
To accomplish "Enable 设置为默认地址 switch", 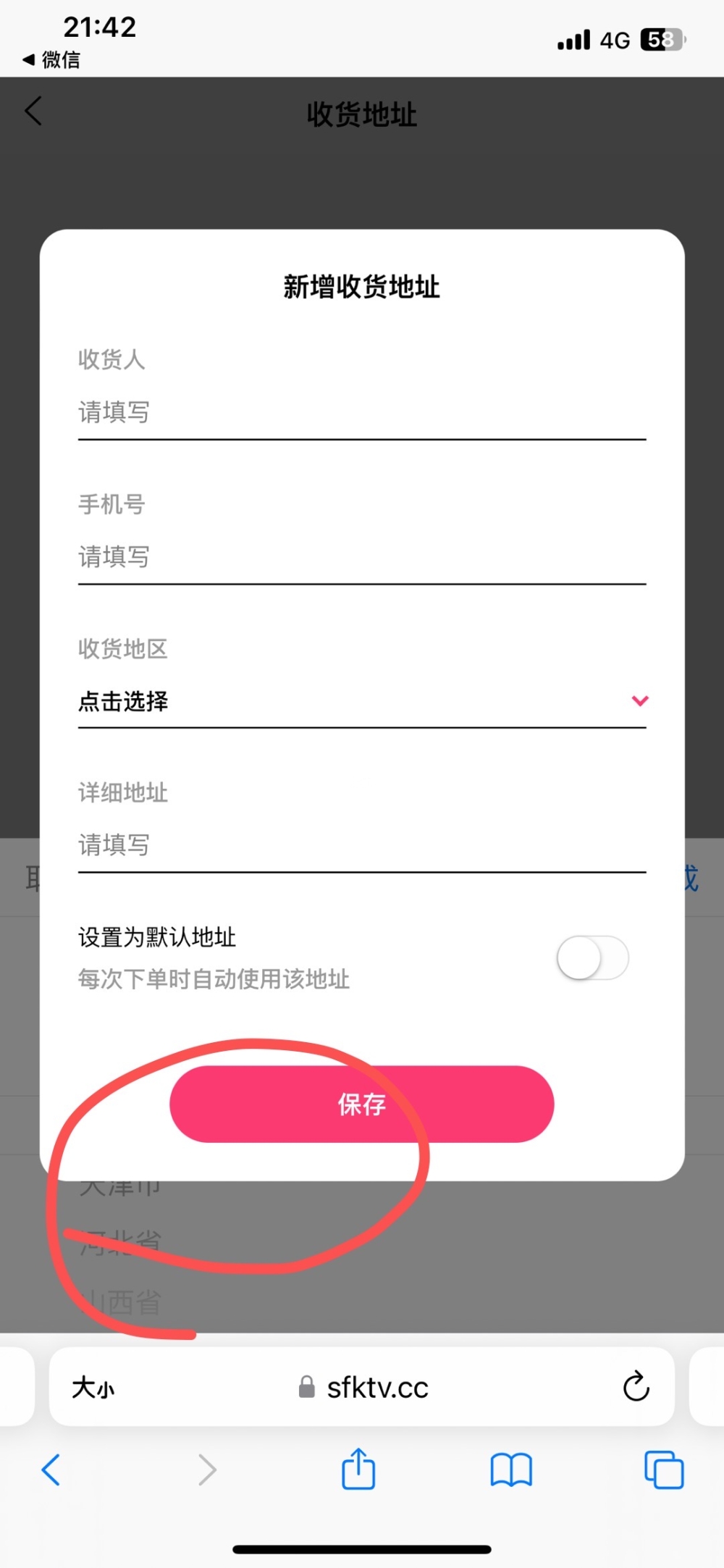I will (592, 957).
